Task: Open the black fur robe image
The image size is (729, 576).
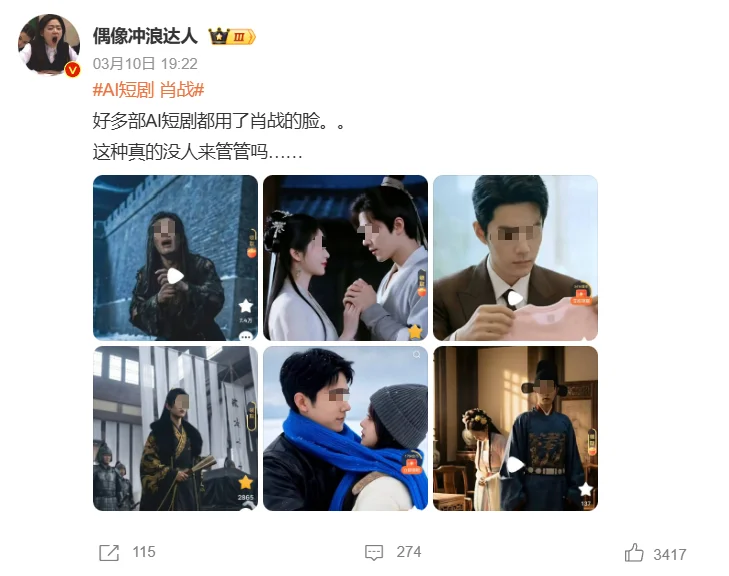Action: [x=175, y=428]
